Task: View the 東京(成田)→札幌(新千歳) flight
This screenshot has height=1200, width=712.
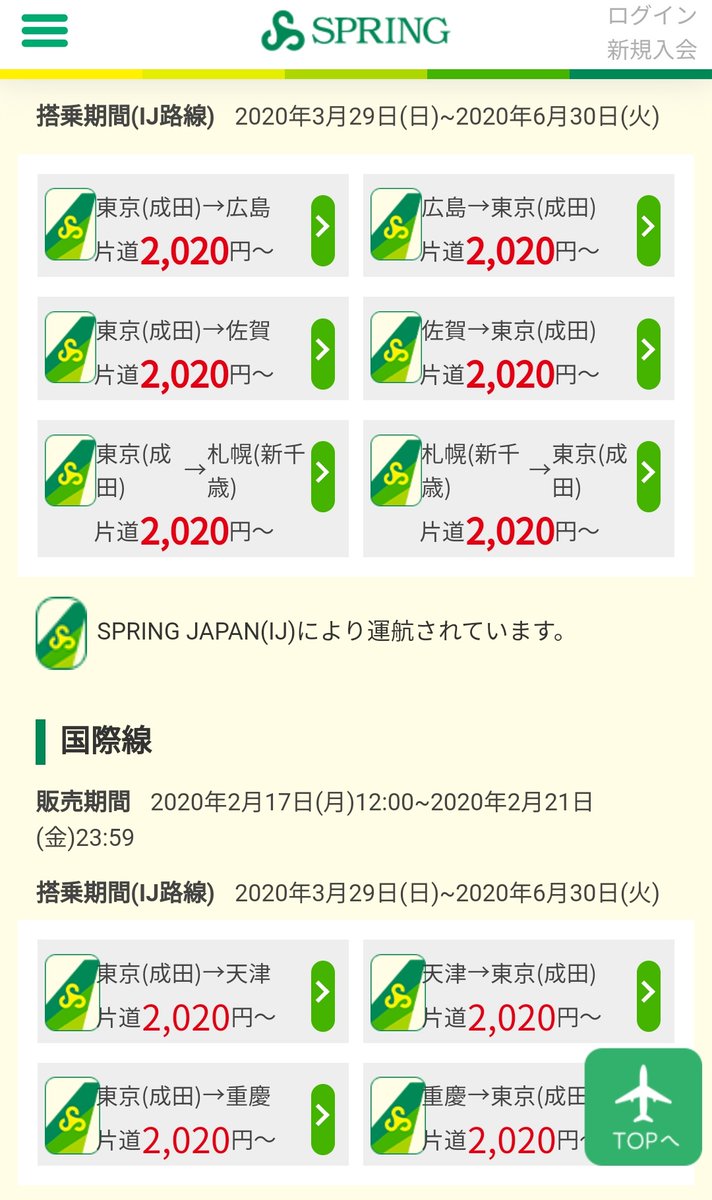Action: 193,488
